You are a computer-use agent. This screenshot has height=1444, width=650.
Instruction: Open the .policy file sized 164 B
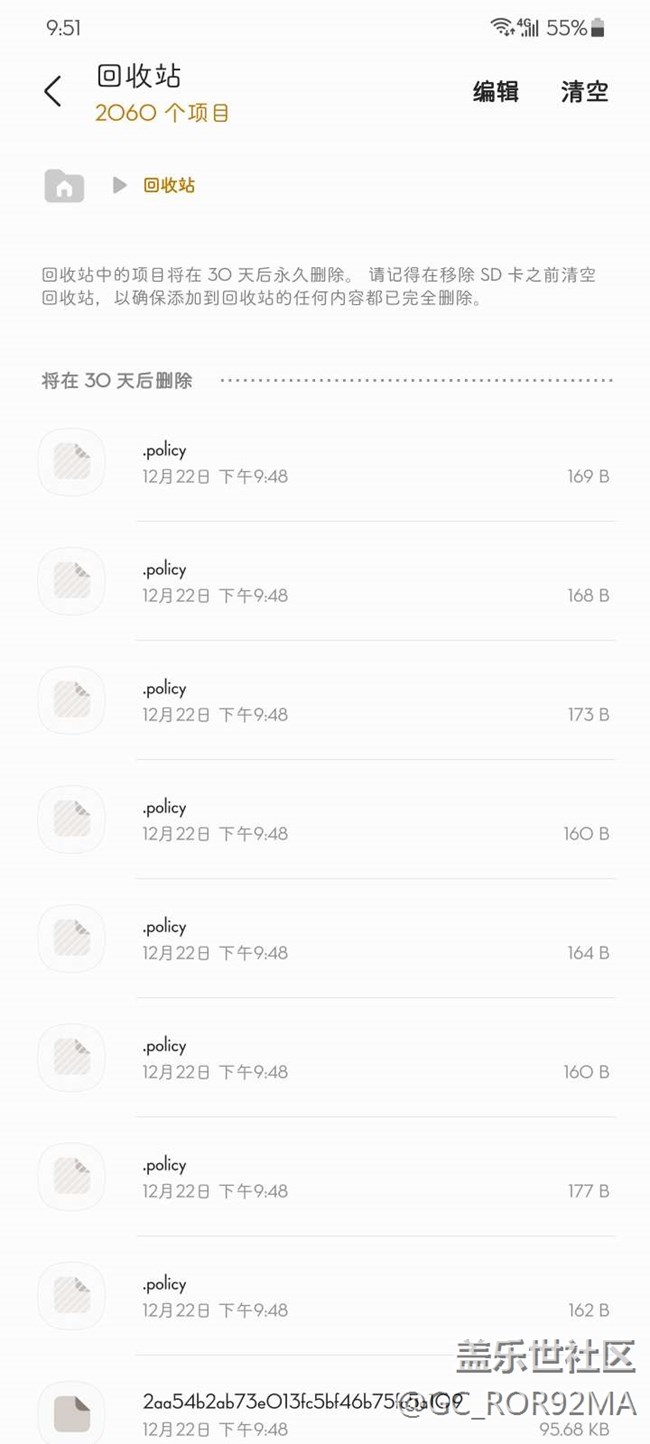pyautogui.click(x=325, y=938)
